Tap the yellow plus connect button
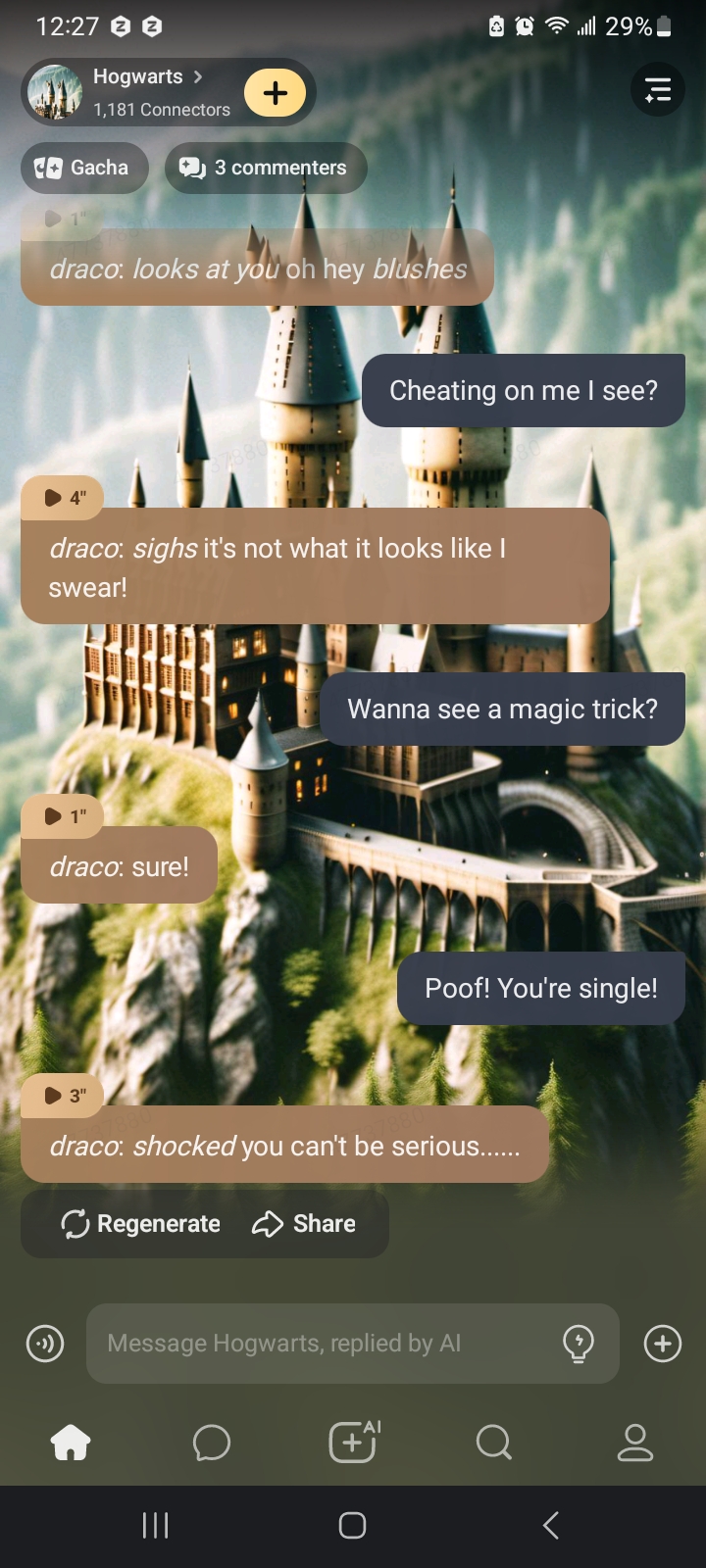706x1568 pixels. pyautogui.click(x=276, y=93)
